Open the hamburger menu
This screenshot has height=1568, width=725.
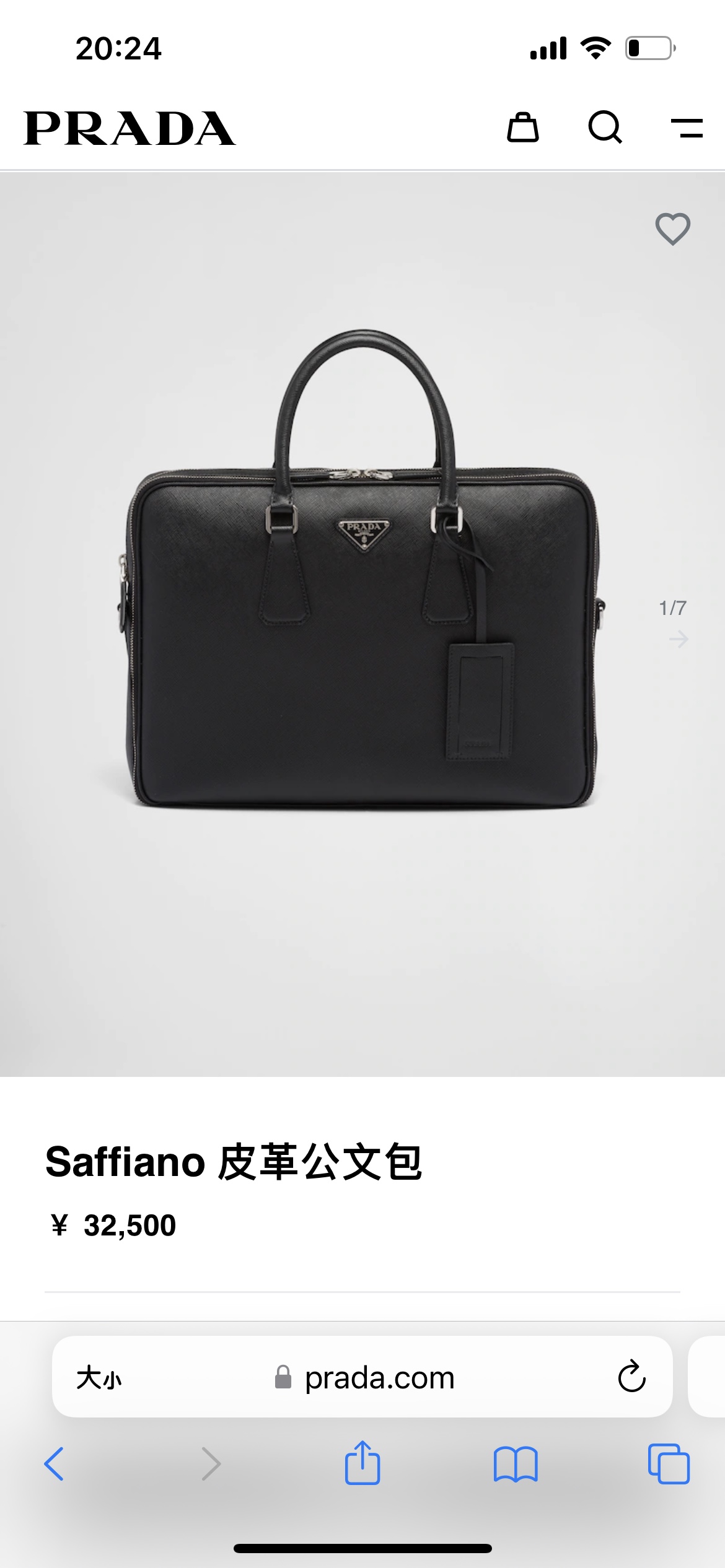point(687,128)
